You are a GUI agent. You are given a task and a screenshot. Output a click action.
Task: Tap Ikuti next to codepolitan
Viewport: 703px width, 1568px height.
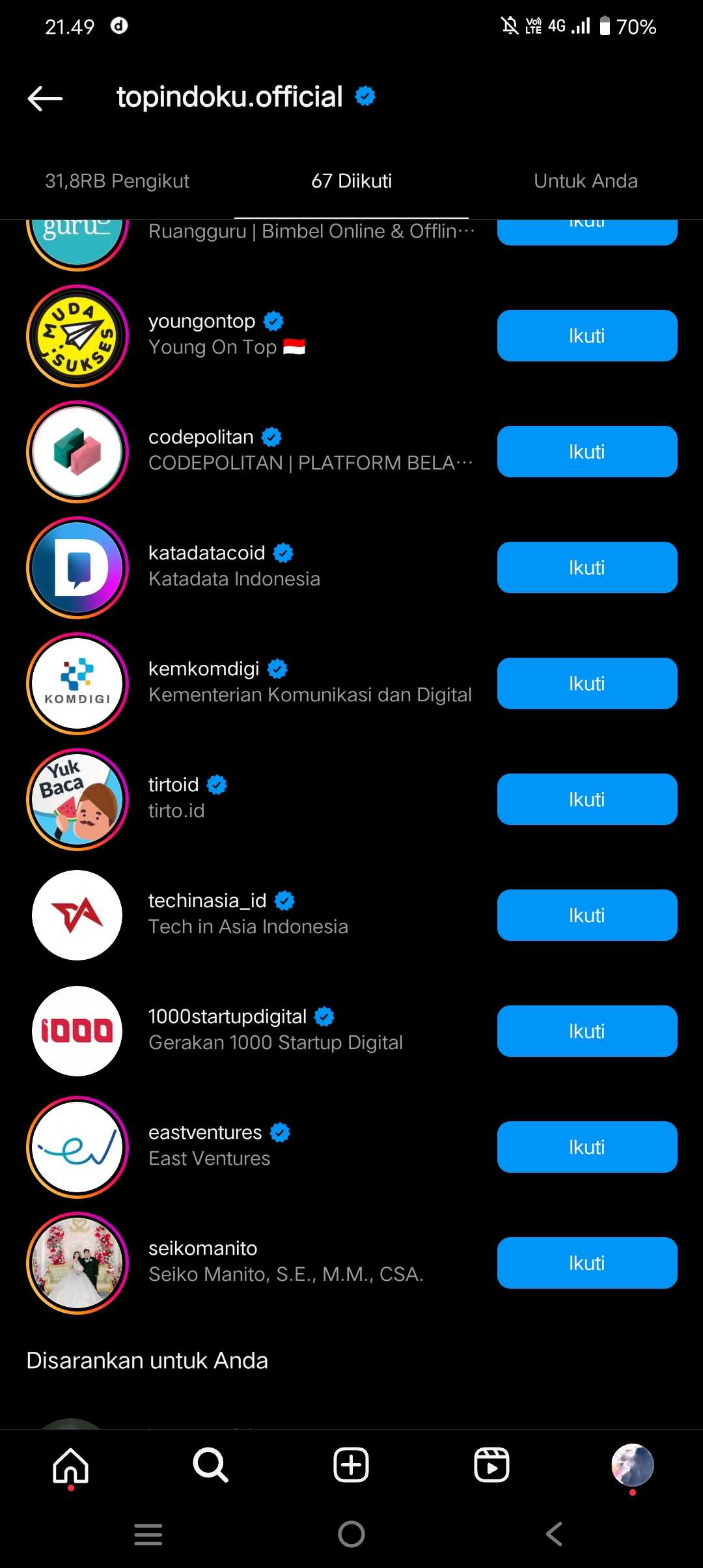(586, 452)
